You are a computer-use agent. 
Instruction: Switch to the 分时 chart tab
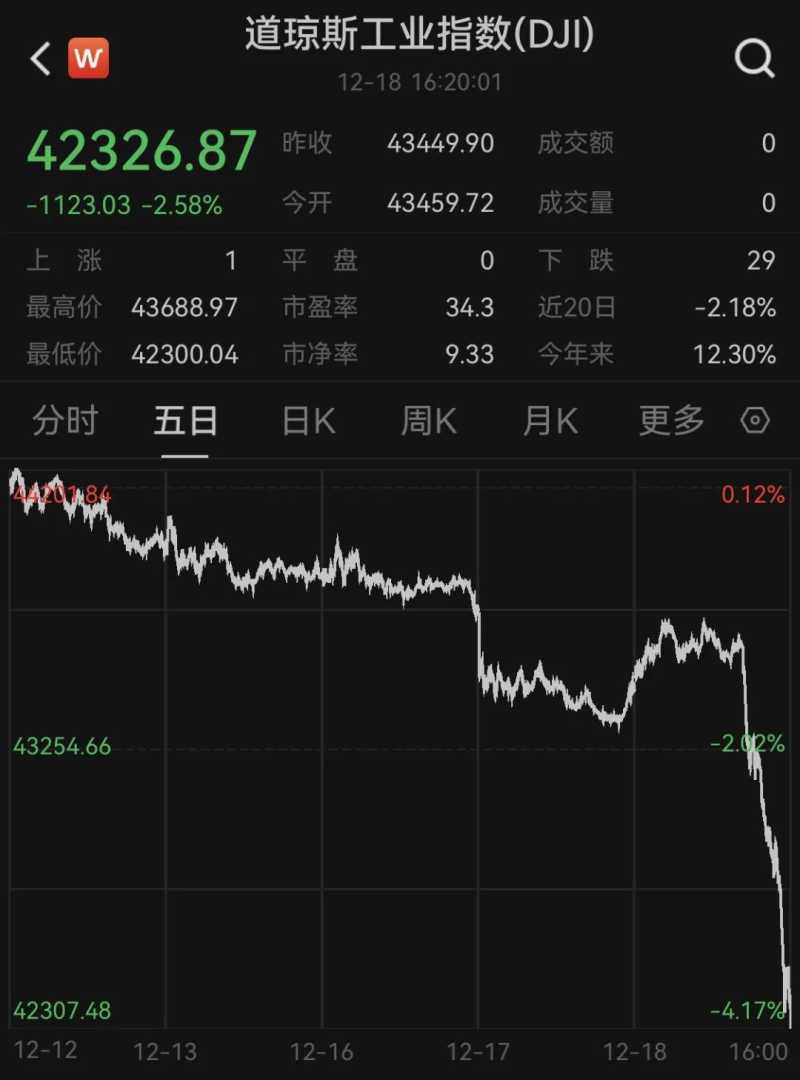(x=65, y=421)
